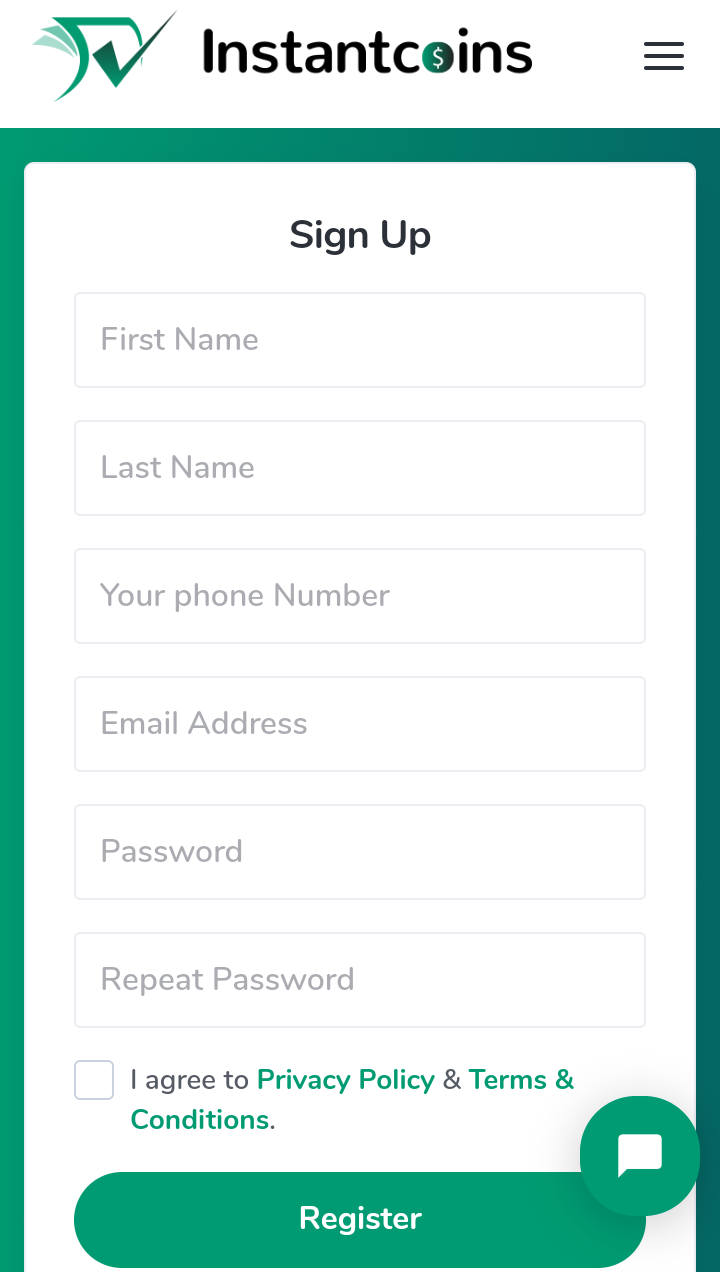The width and height of the screenshot is (720, 1272).
Task: Focus the Email Address field
Action: pos(360,724)
